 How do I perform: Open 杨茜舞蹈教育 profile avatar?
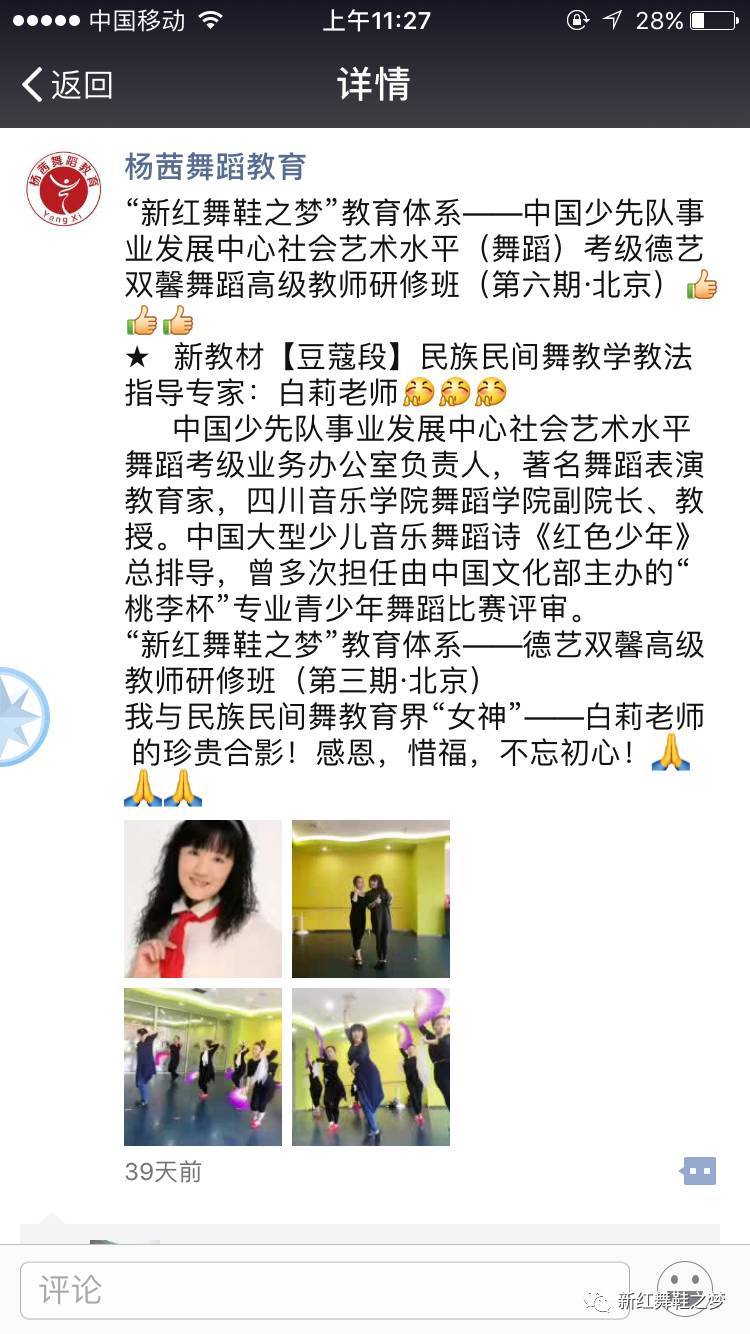63,188
